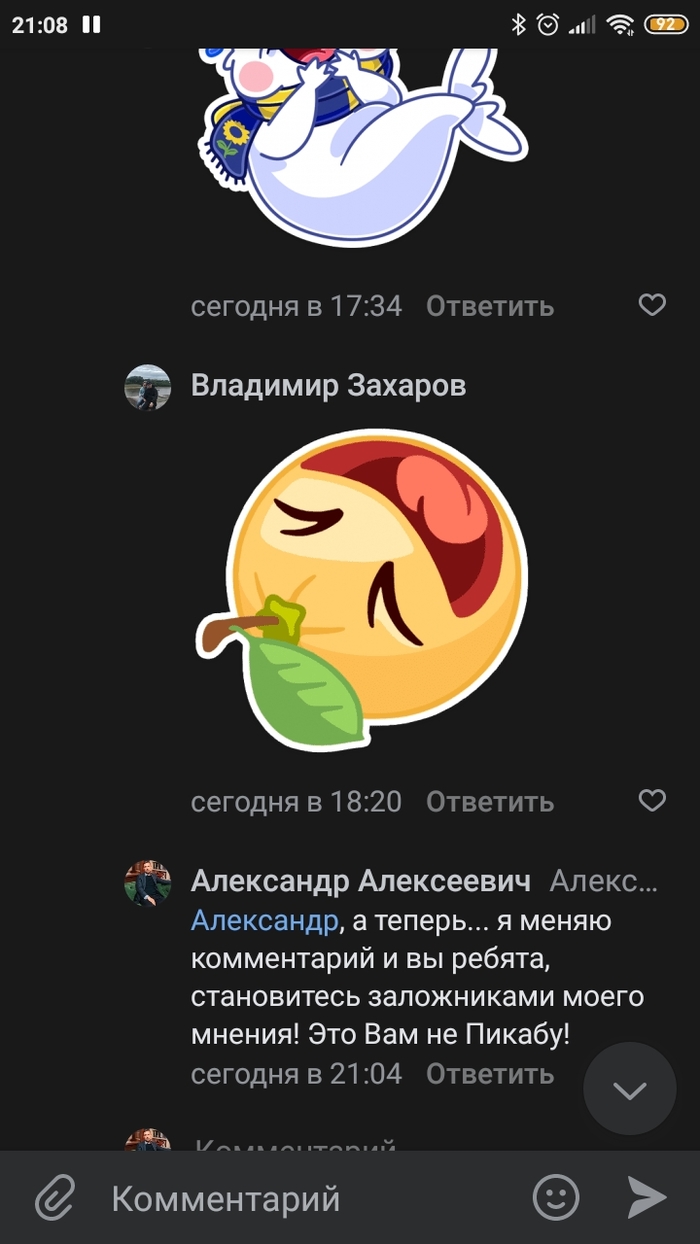Tap Александр Алексеевич's avatar picture
Screen dimensions: 700x1244
click(147, 884)
